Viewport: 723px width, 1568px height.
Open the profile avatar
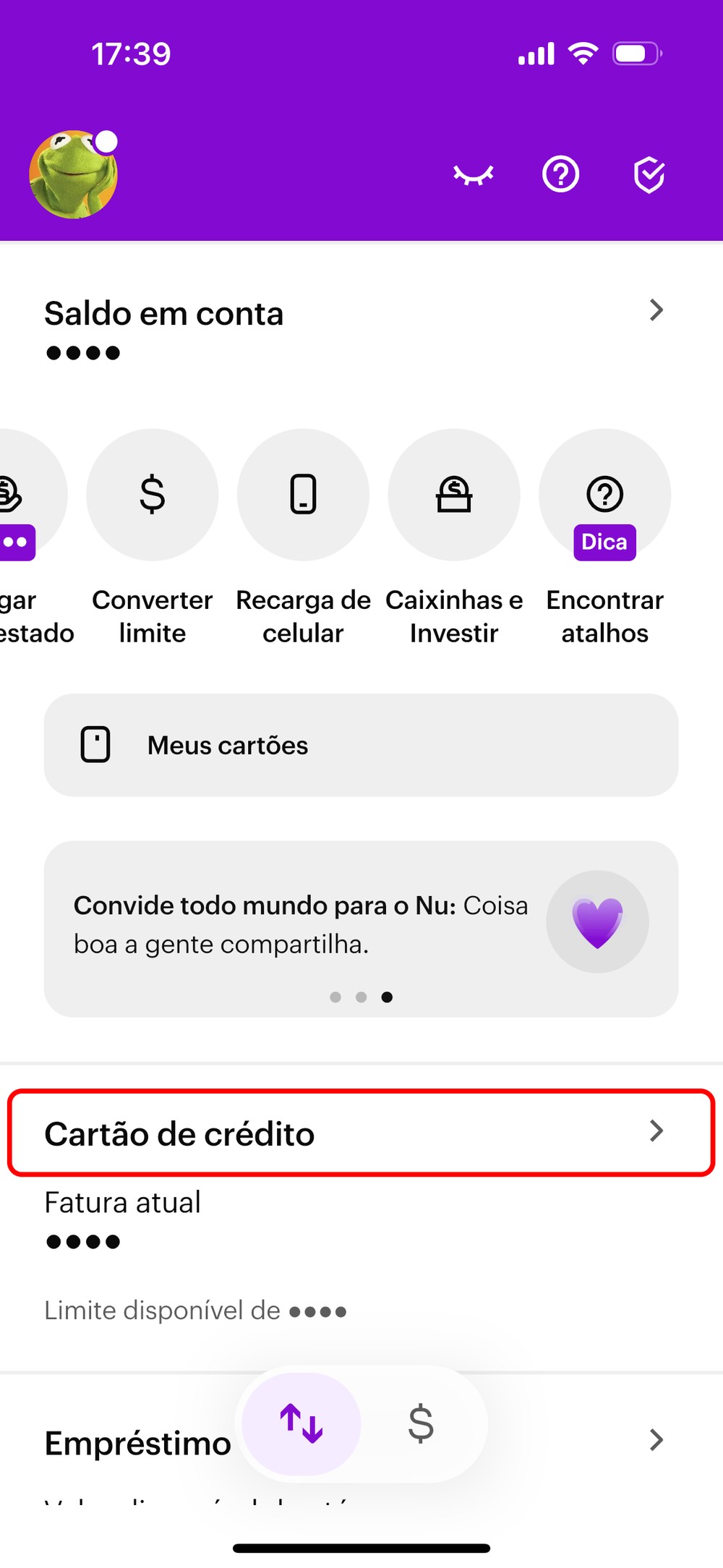tap(73, 174)
